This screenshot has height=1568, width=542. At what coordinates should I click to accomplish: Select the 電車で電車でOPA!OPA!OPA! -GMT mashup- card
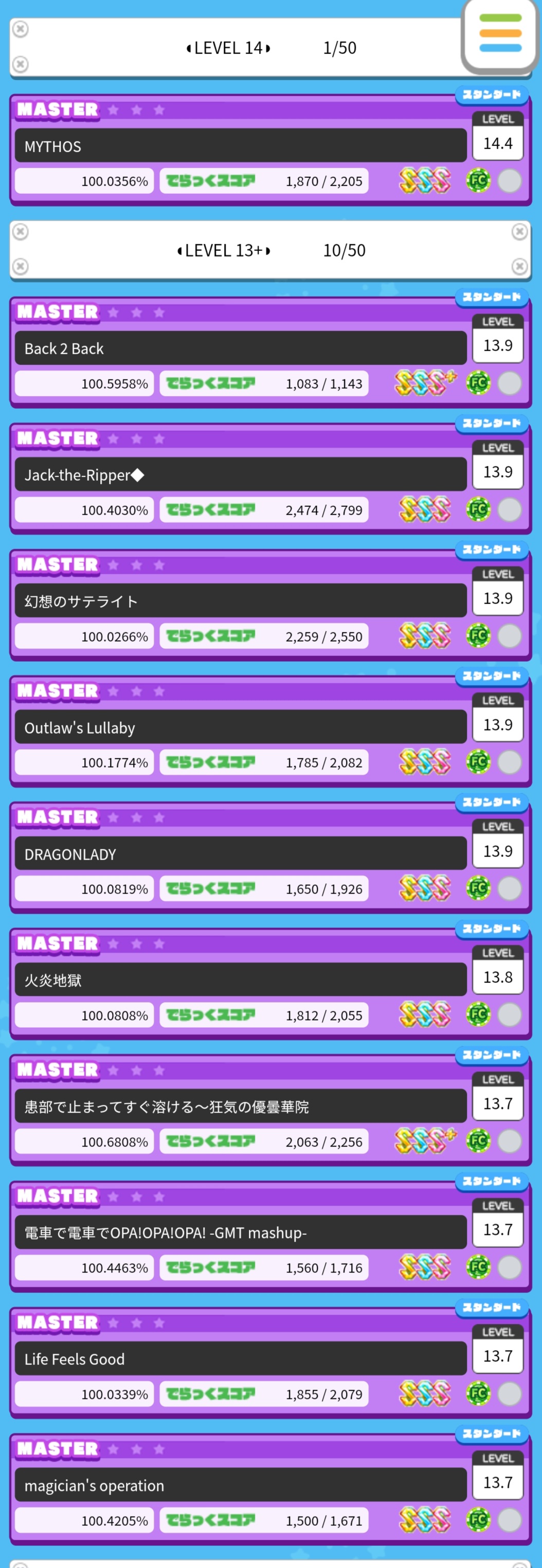[241, 1232]
